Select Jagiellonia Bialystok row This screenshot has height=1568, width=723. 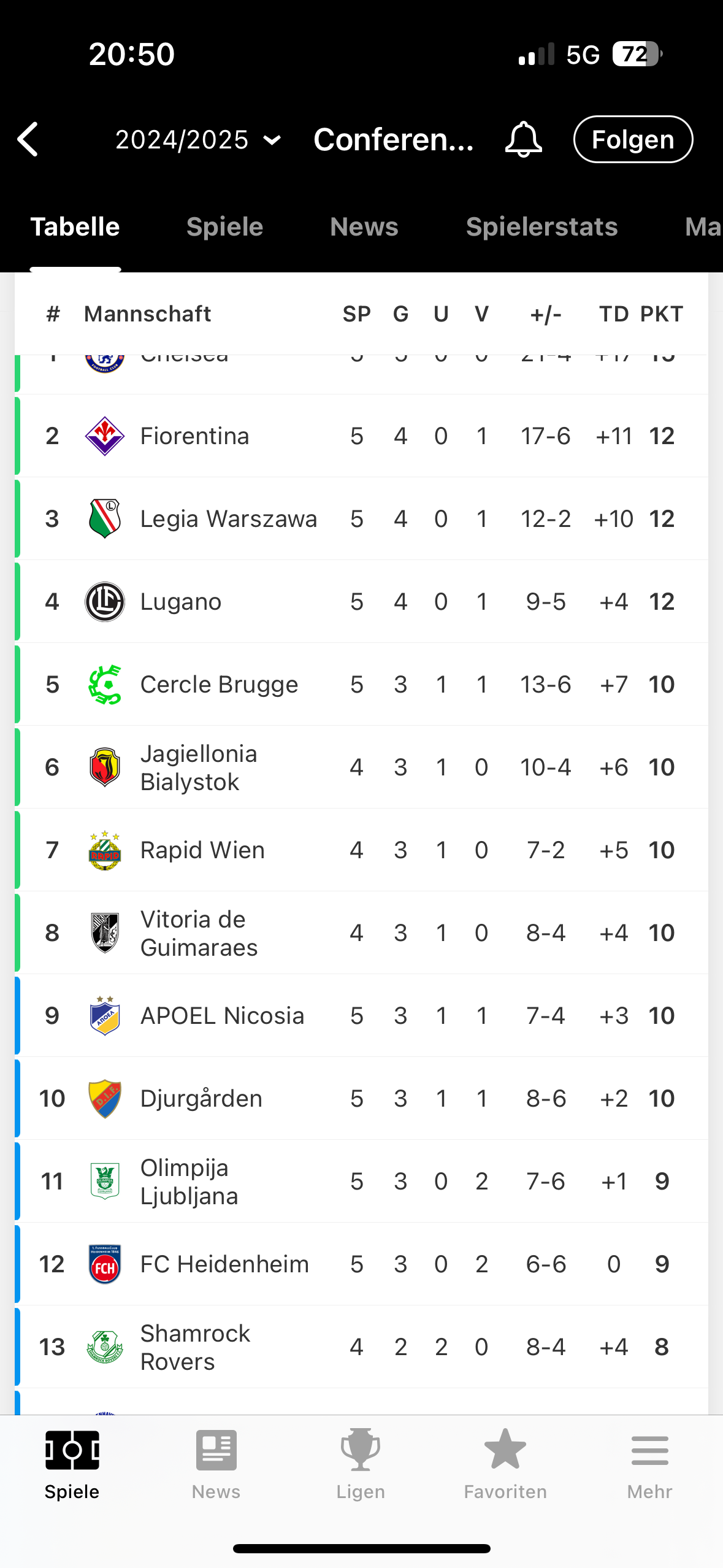pyautogui.click(x=362, y=767)
